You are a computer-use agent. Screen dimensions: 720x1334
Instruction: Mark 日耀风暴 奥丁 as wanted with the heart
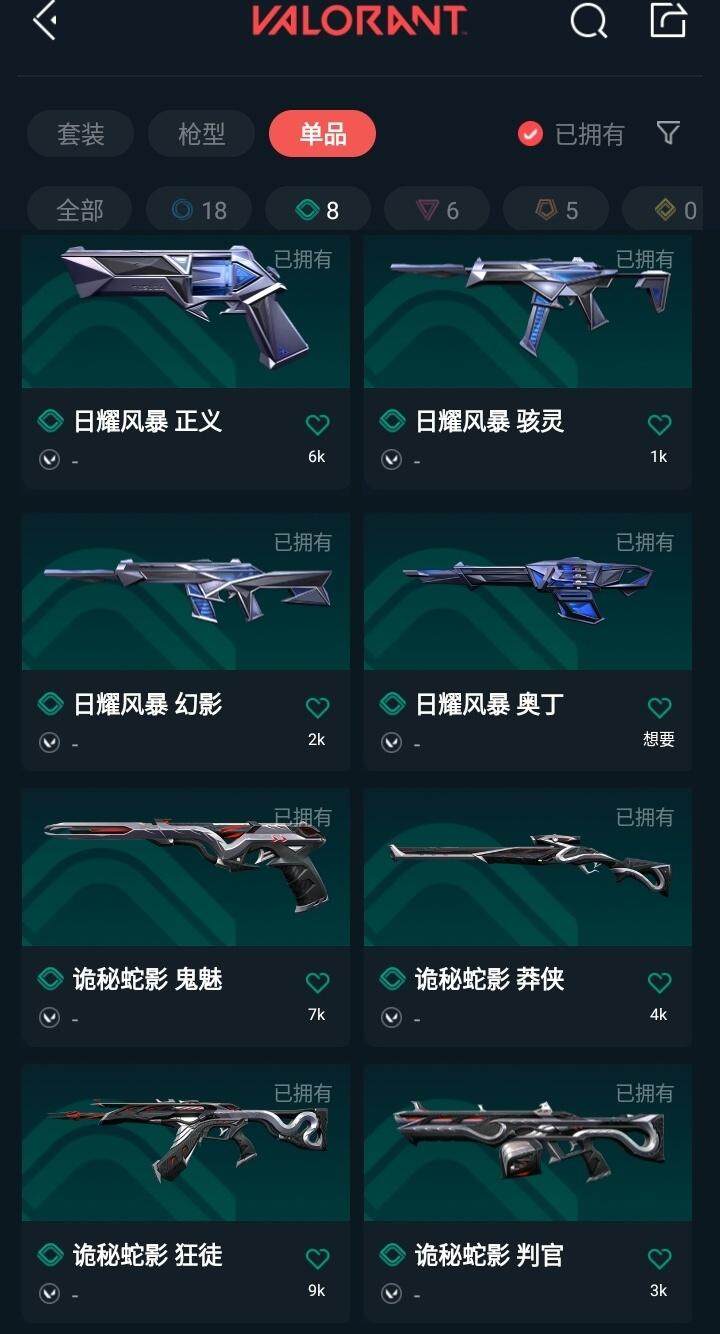(659, 708)
